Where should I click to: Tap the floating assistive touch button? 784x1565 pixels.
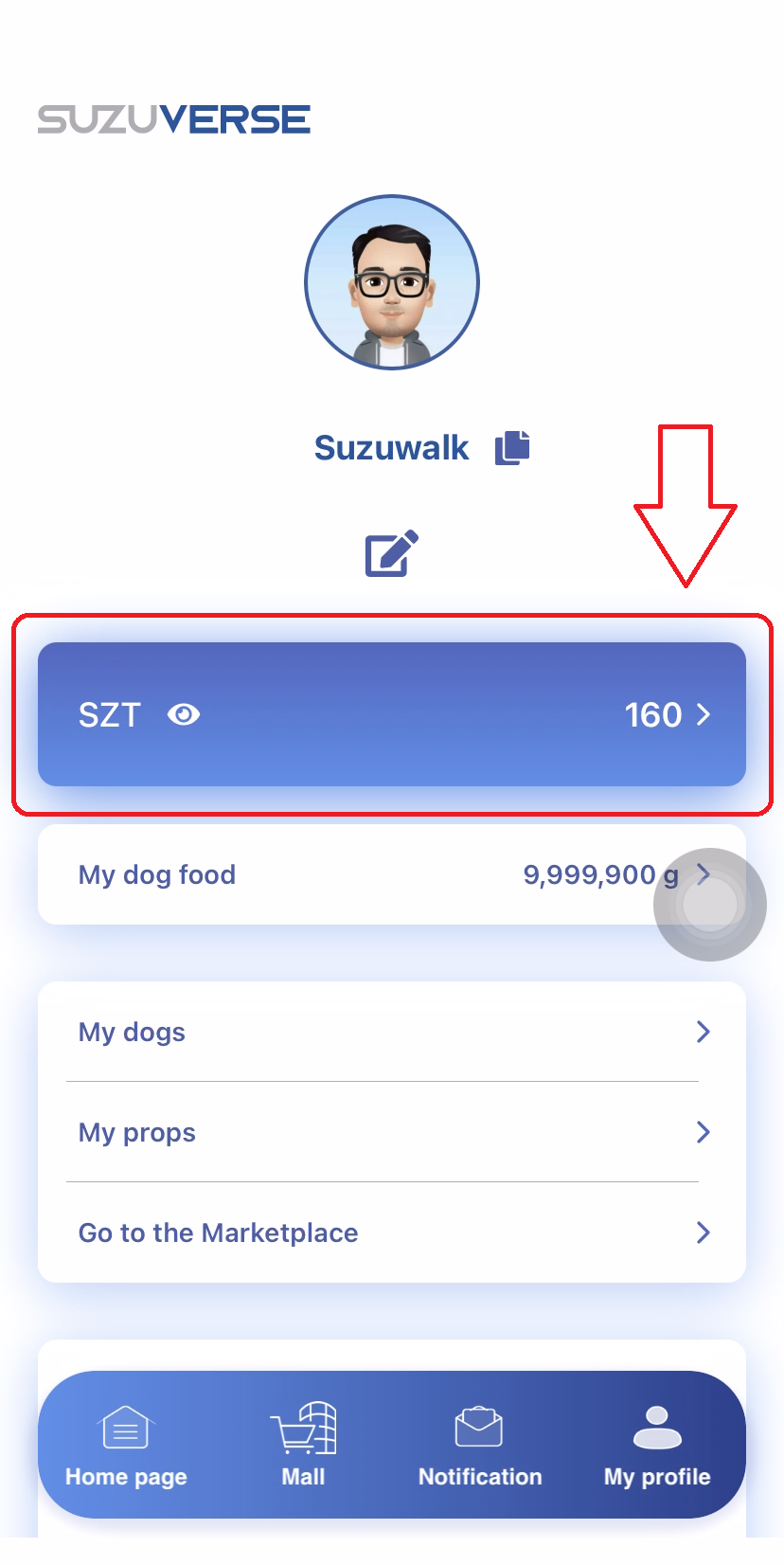[x=710, y=905]
